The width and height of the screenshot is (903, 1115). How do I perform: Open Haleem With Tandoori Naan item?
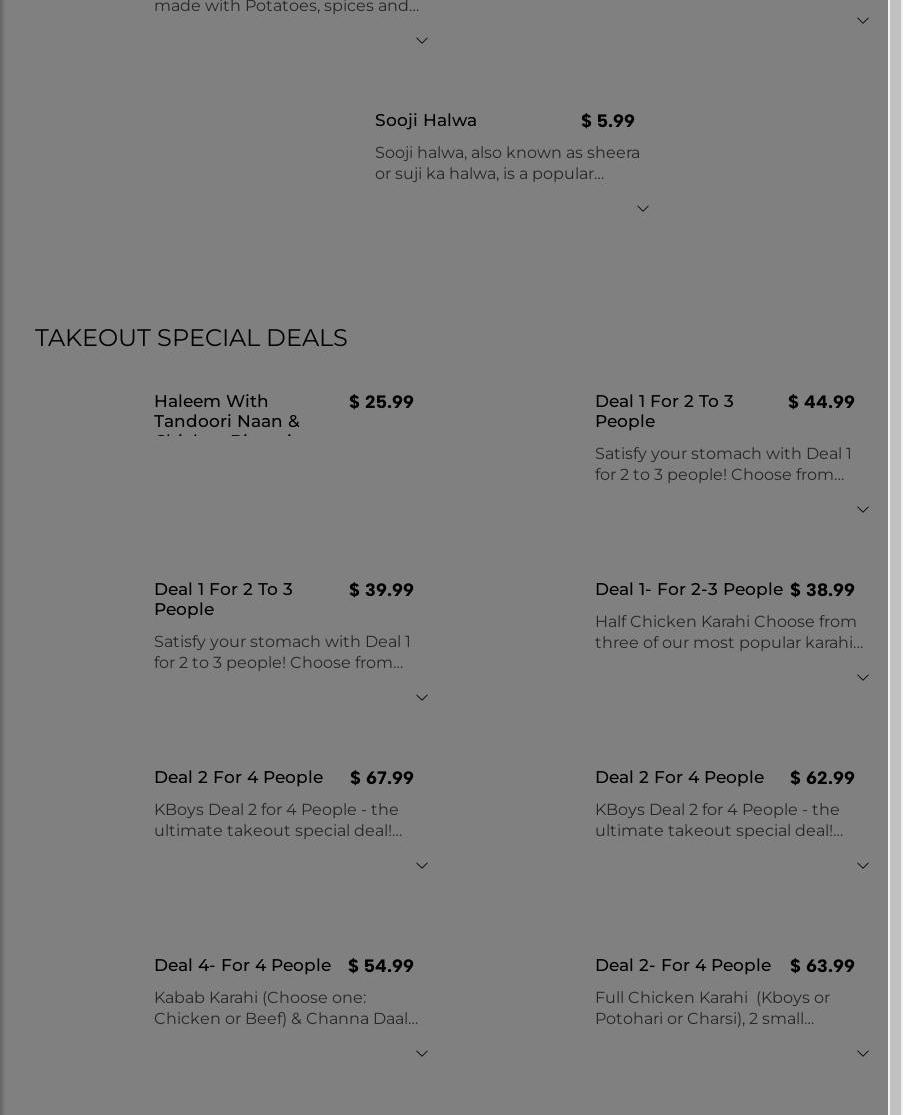(227, 411)
